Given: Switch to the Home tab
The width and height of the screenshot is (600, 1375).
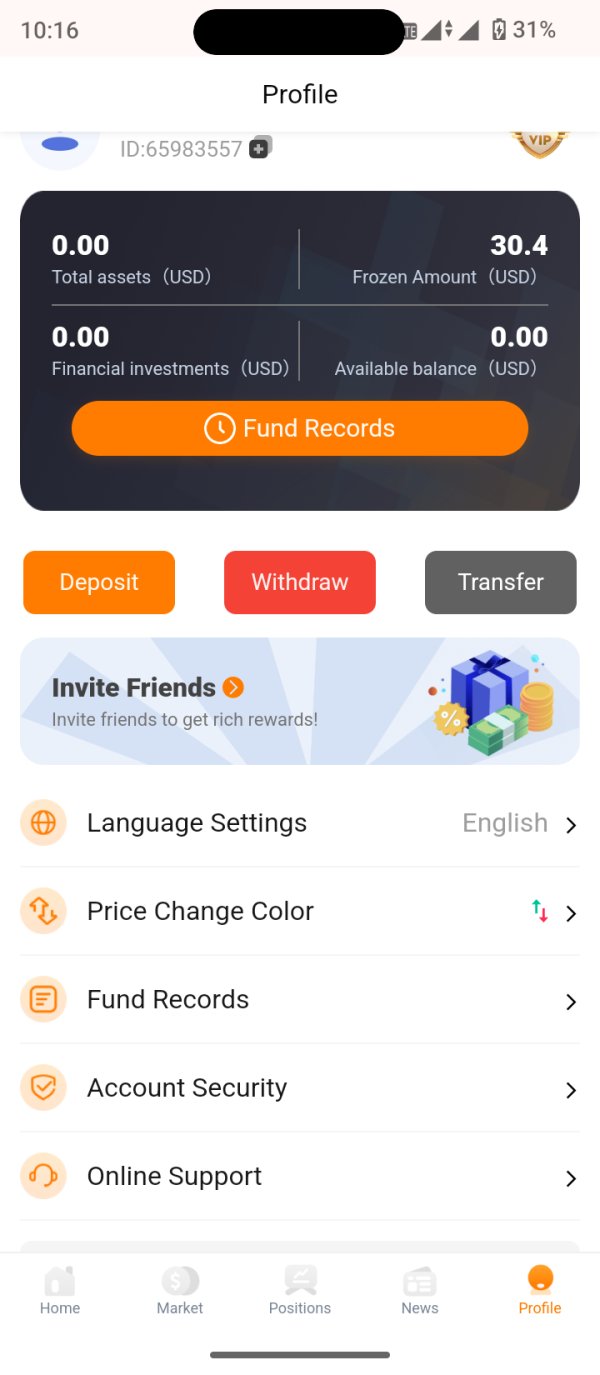Looking at the screenshot, I should 60,1290.
